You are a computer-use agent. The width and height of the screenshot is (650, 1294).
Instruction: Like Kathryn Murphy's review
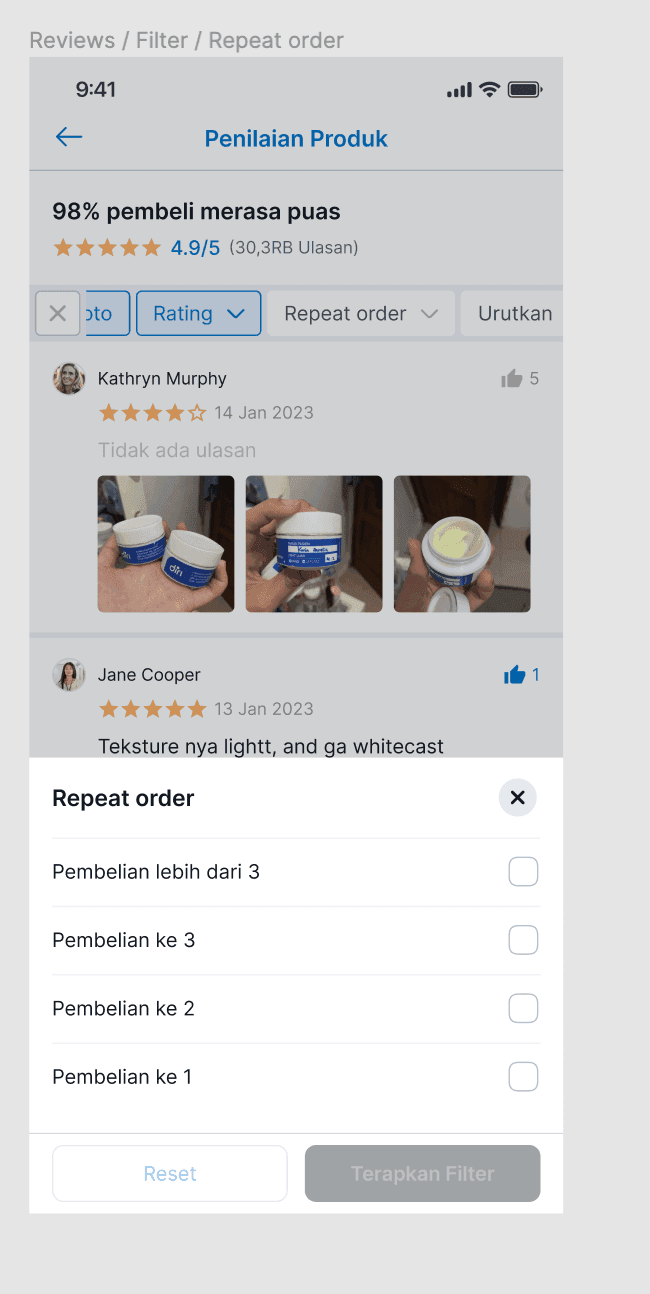pyautogui.click(x=512, y=378)
